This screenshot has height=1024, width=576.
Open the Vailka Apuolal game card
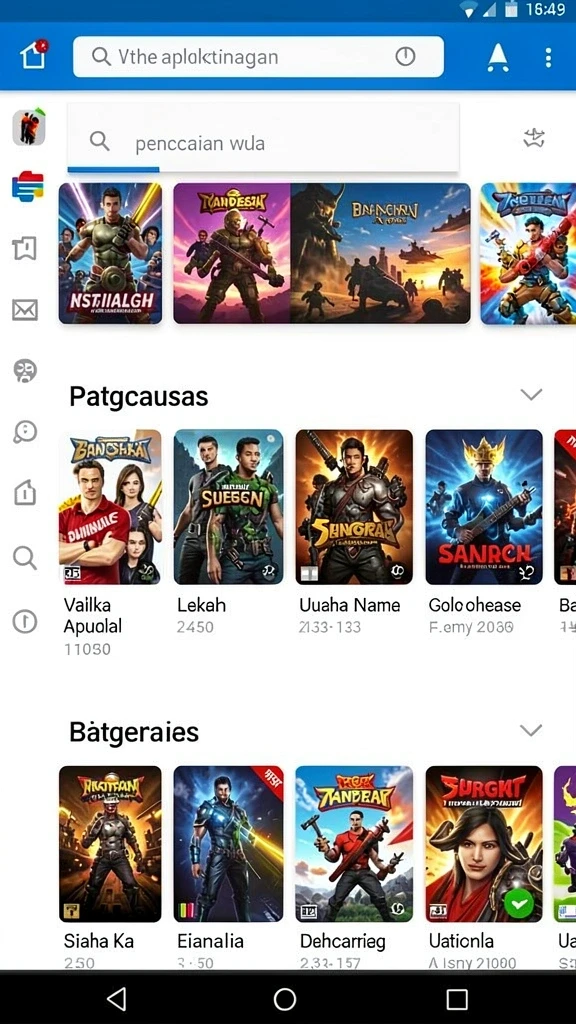click(110, 542)
